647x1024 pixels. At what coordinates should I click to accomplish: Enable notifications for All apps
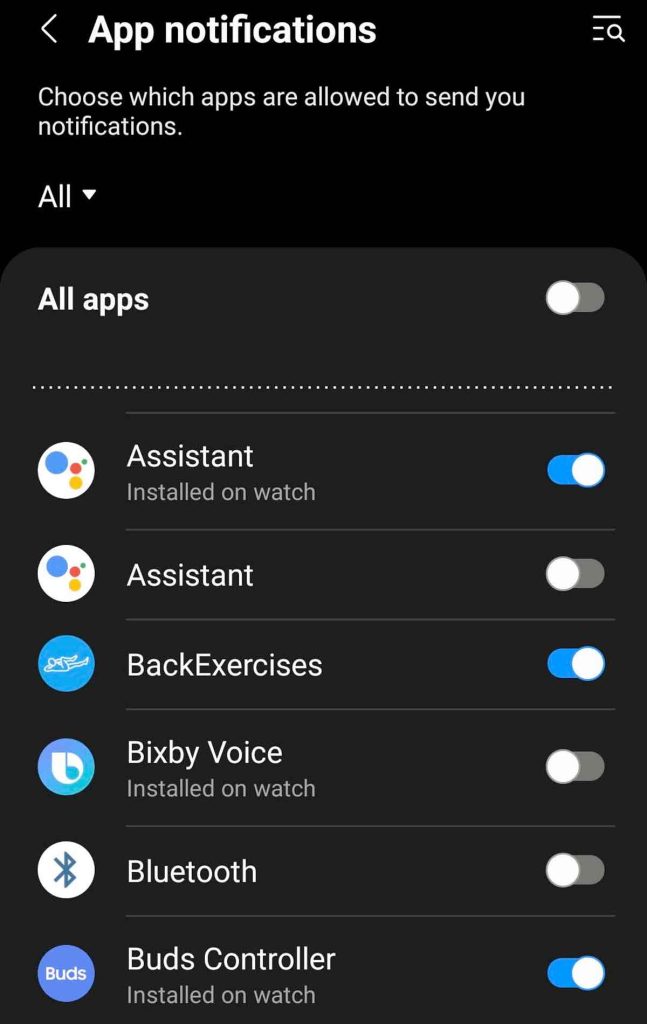click(575, 298)
